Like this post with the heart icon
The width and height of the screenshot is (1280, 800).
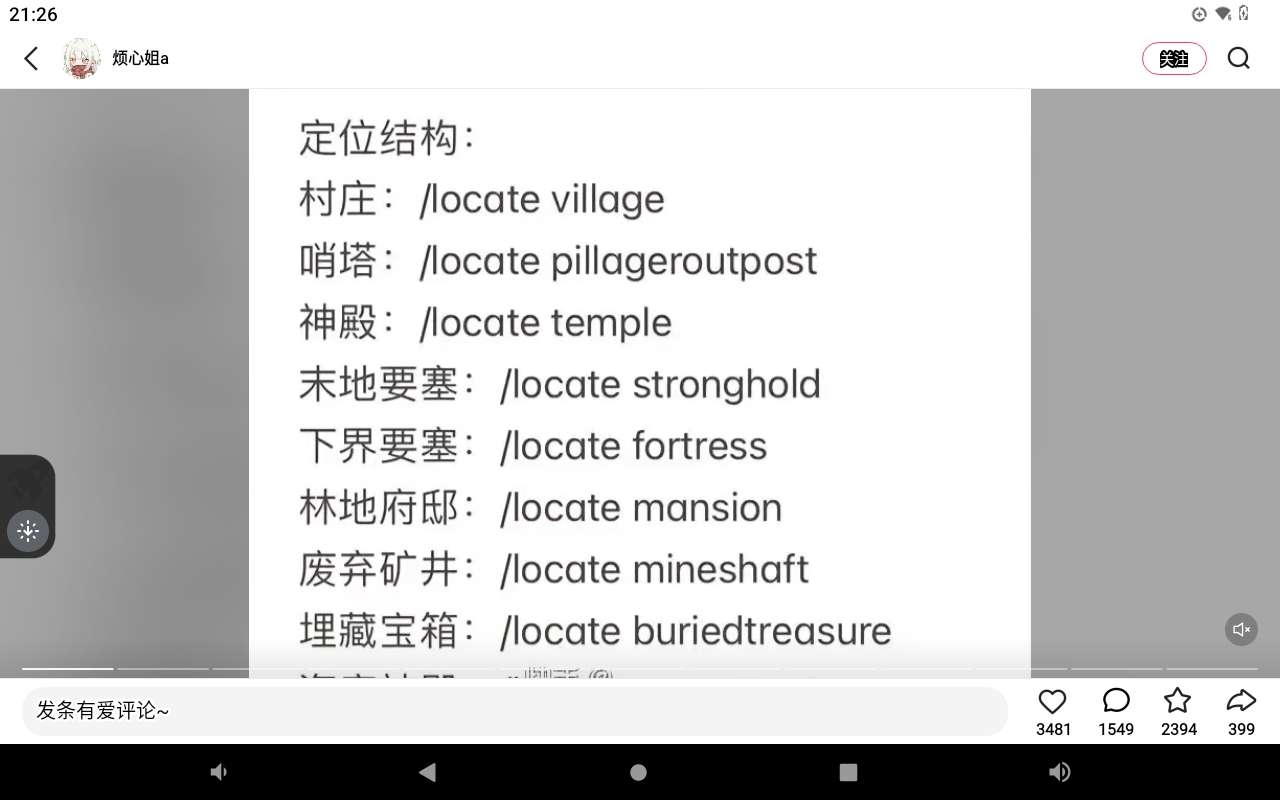tap(1053, 701)
